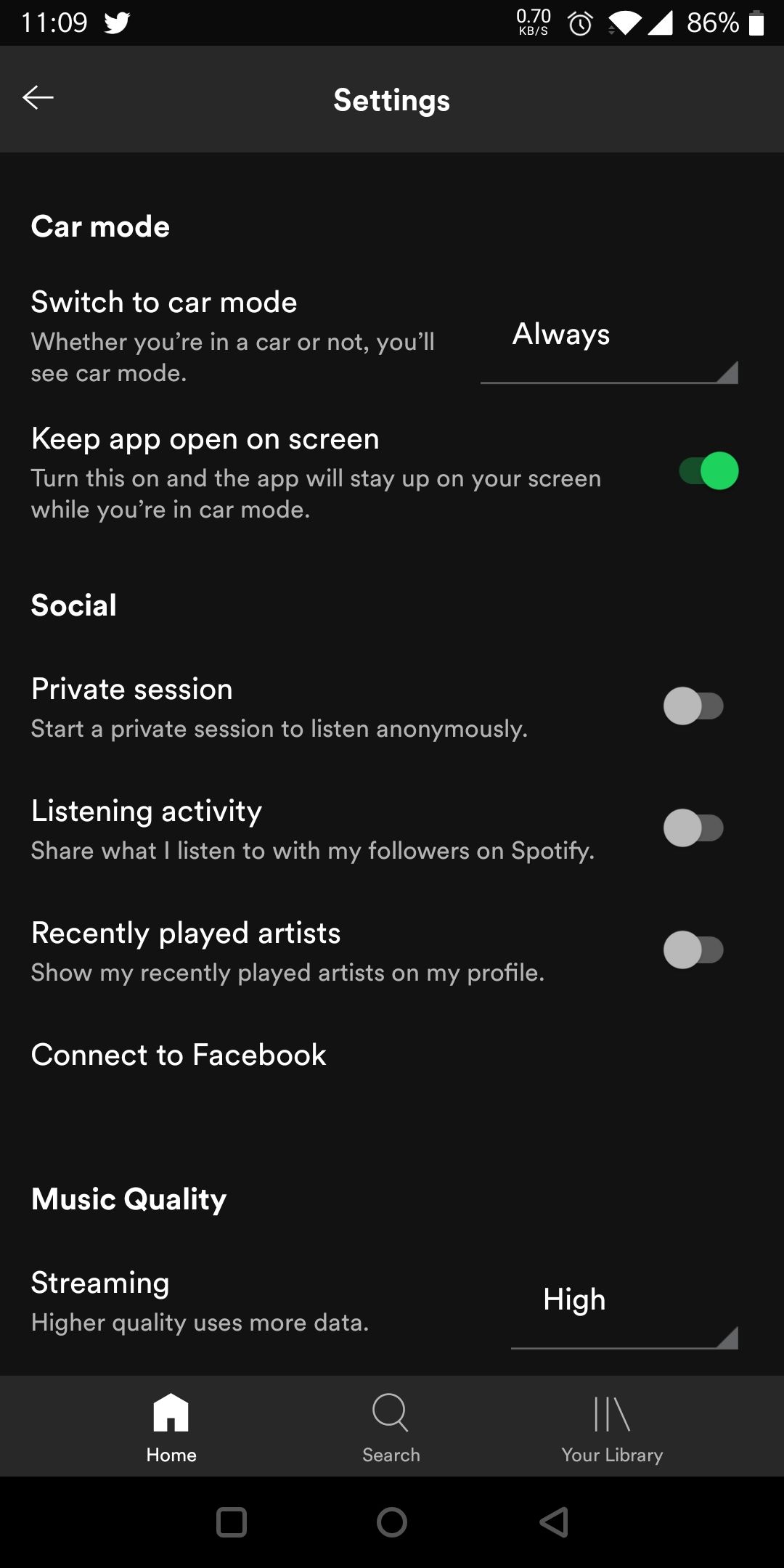Viewport: 784px width, 1568px height.
Task: Switch to the Home tab
Action: coord(171,1426)
